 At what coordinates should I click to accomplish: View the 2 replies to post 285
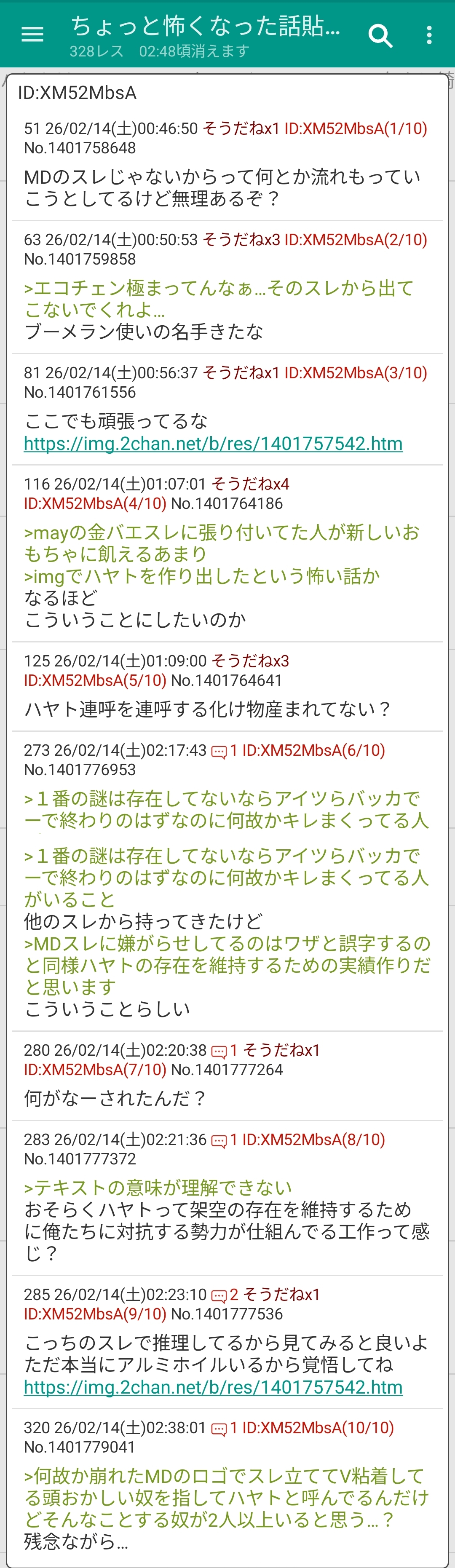click(x=224, y=1295)
